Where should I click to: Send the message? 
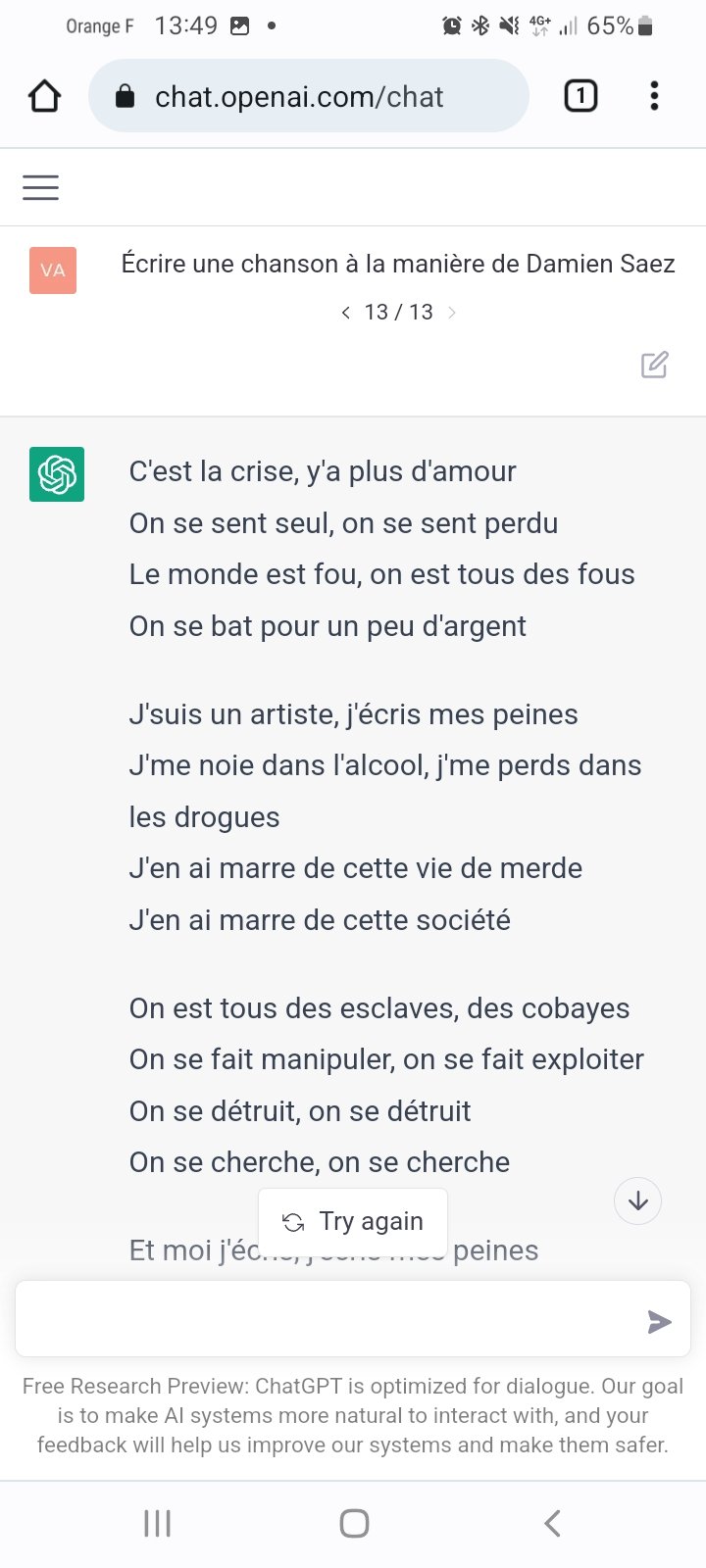pos(659,1321)
